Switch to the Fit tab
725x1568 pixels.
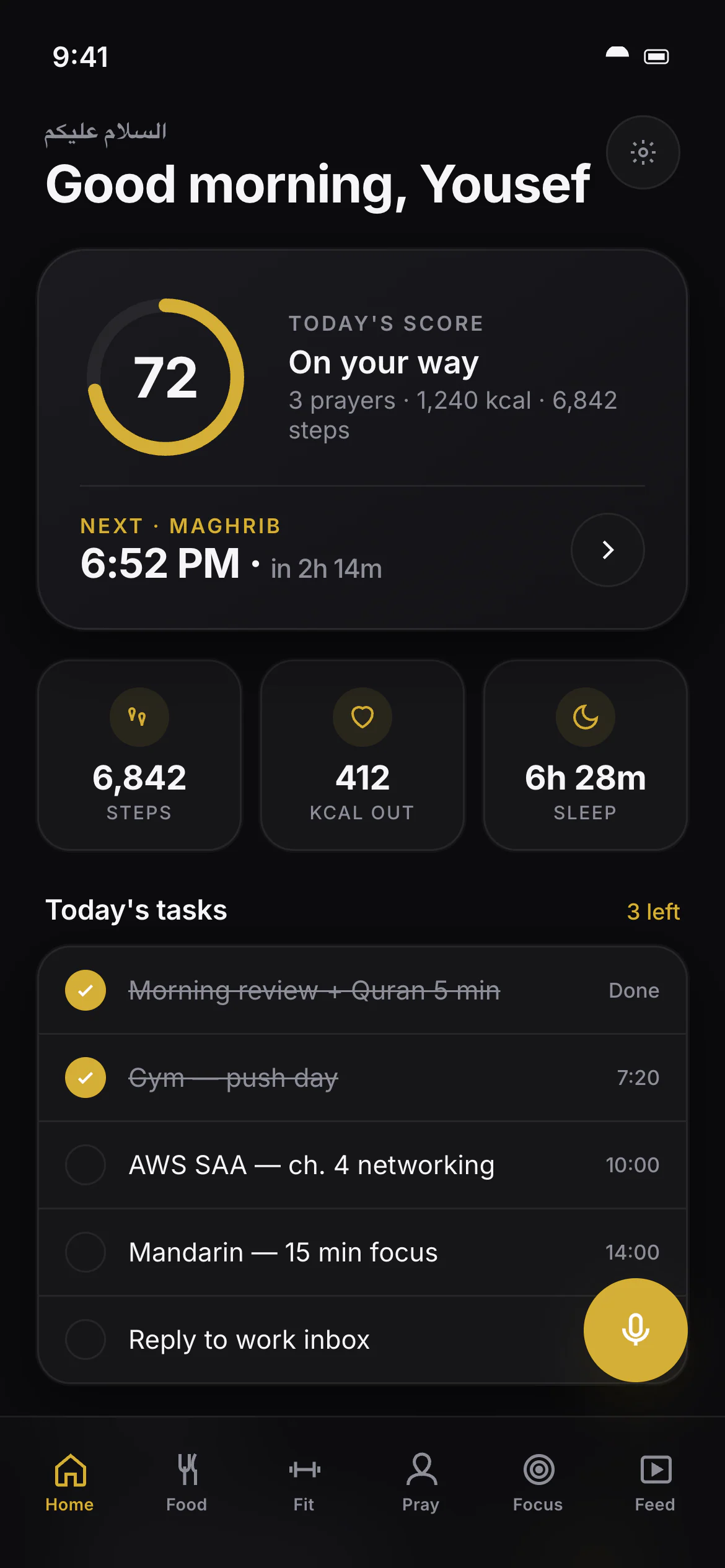[304, 1483]
